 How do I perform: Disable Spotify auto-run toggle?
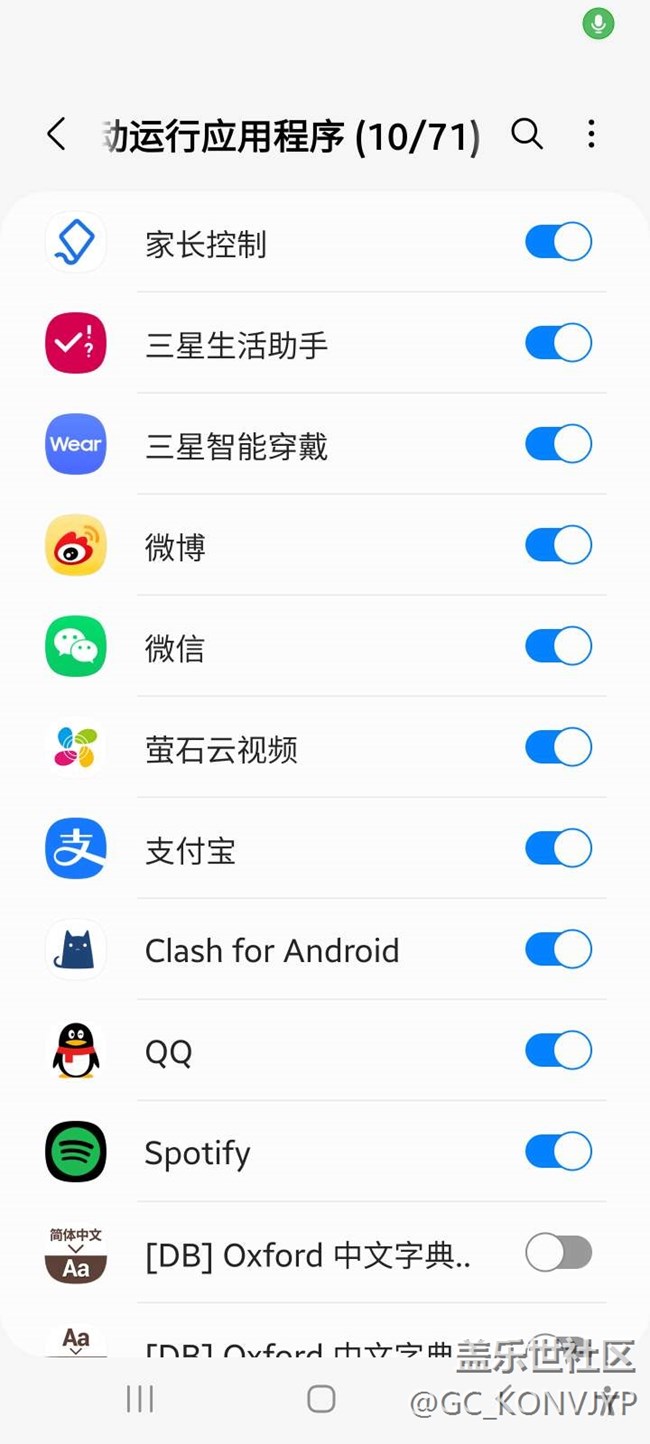click(x=558, y=1151)
